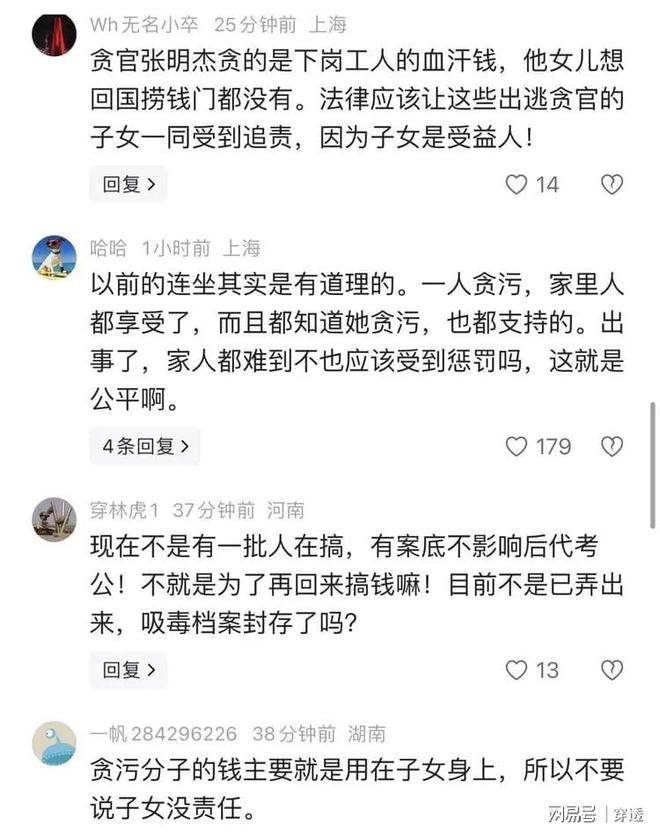This screenshot has width=660, height=832.
Task: Like 哈哈's comment with 179 likes
Action: 516,446
